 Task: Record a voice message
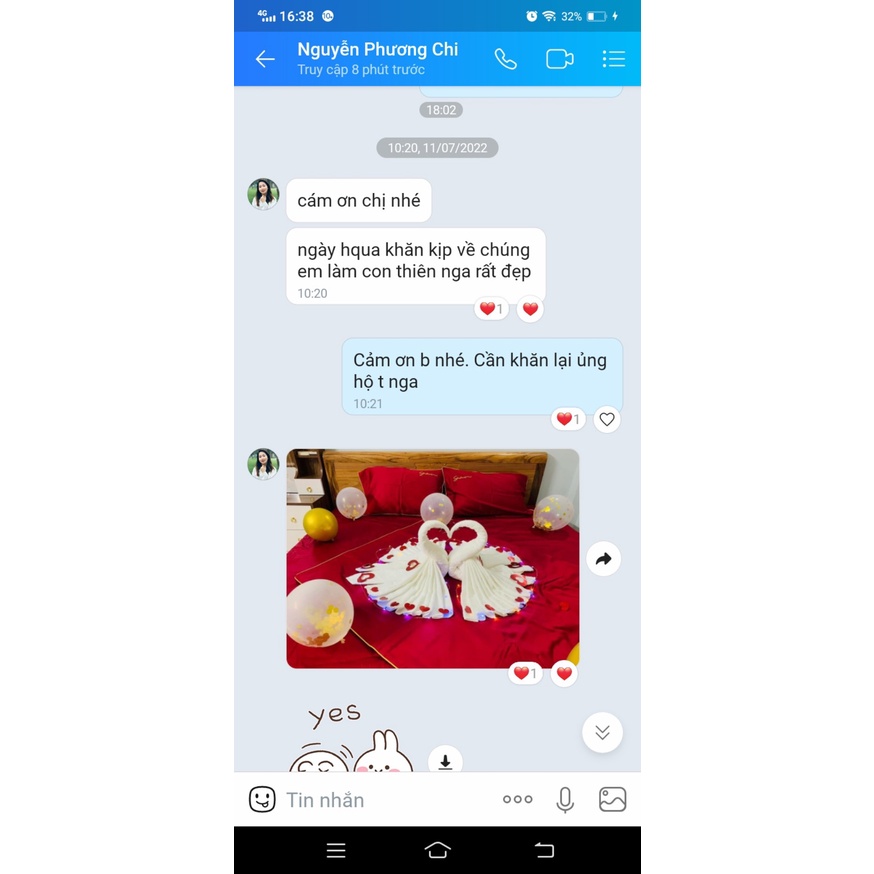point(565,799)
